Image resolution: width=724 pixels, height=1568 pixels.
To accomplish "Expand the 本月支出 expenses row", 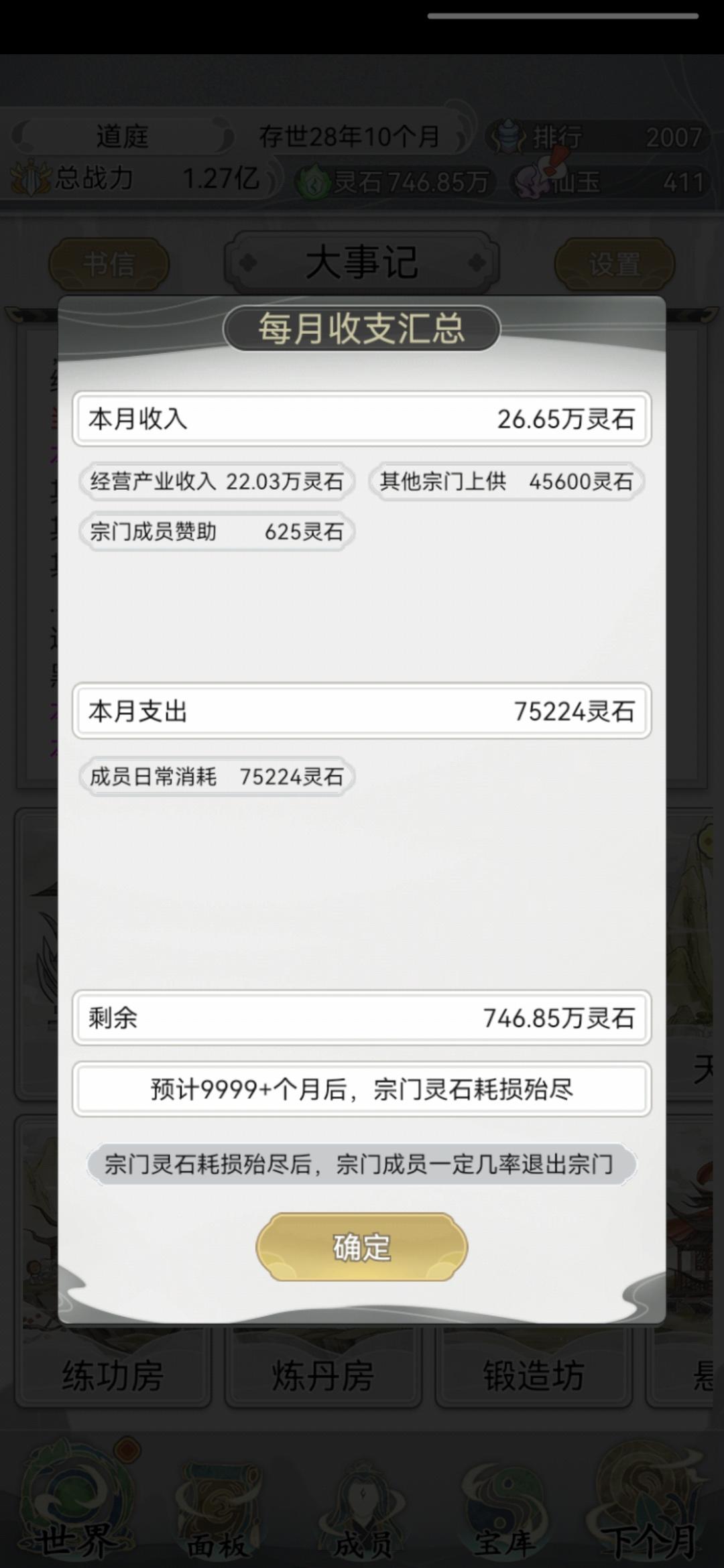I will click(x=361, y=714).
